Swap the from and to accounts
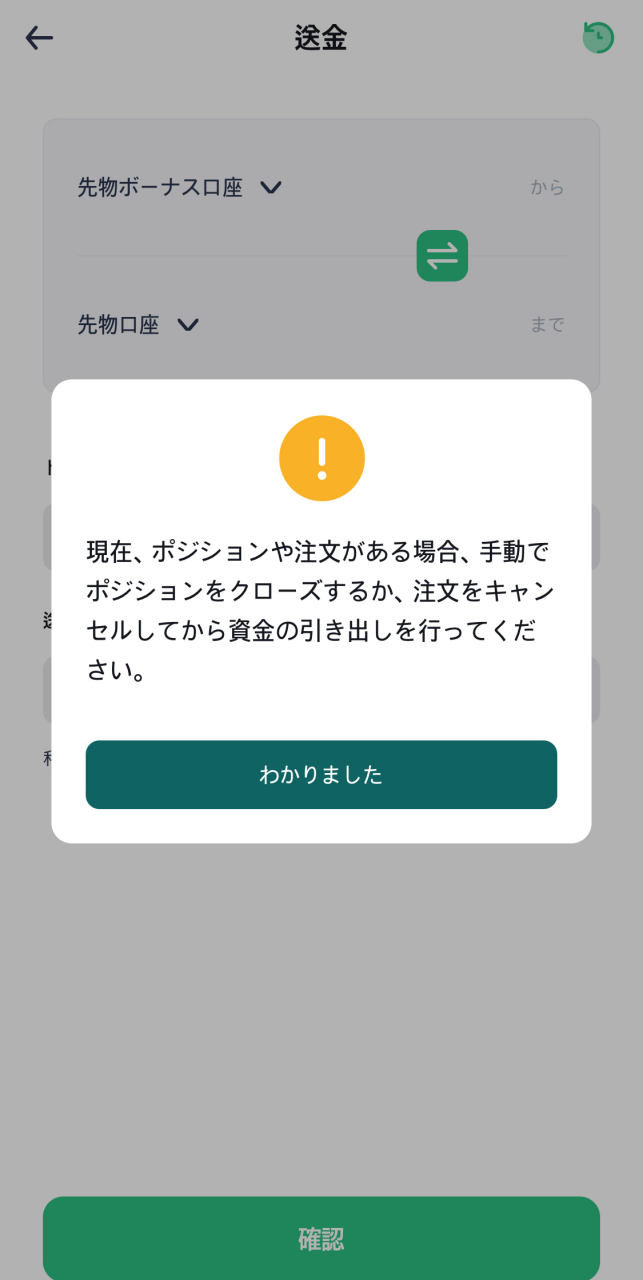The width and height of the screenshot is (643, 1280). (x=442, y=256)
